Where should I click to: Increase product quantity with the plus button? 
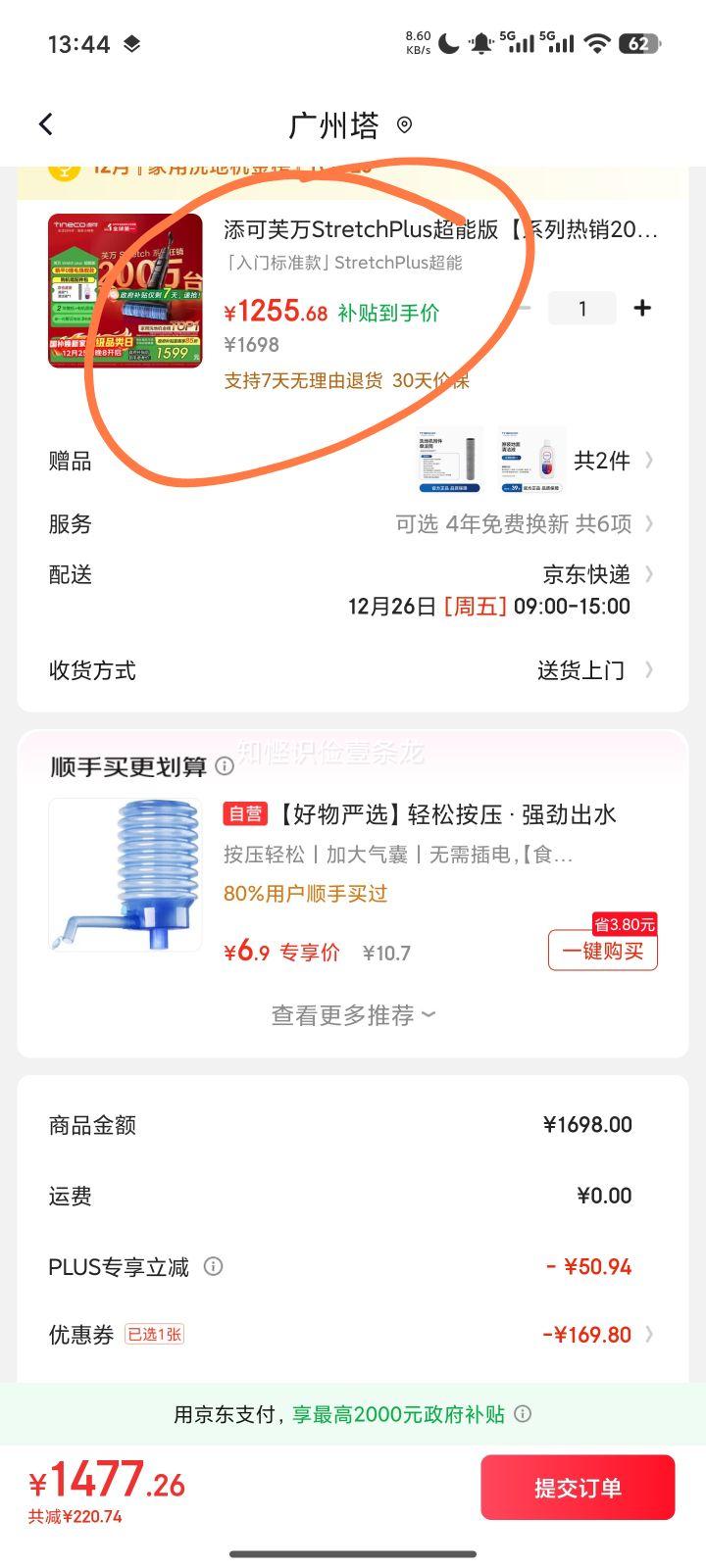(x=642, y=308)
